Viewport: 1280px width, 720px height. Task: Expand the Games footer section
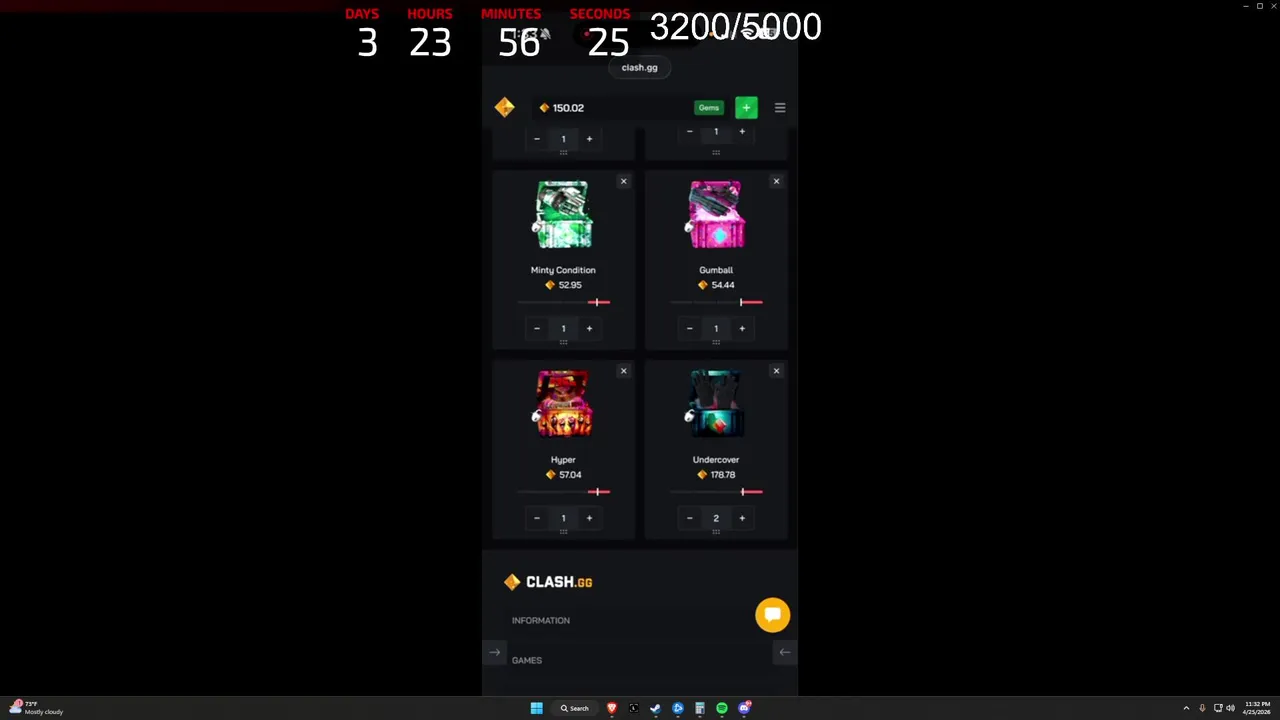click(x=527, y=660)
